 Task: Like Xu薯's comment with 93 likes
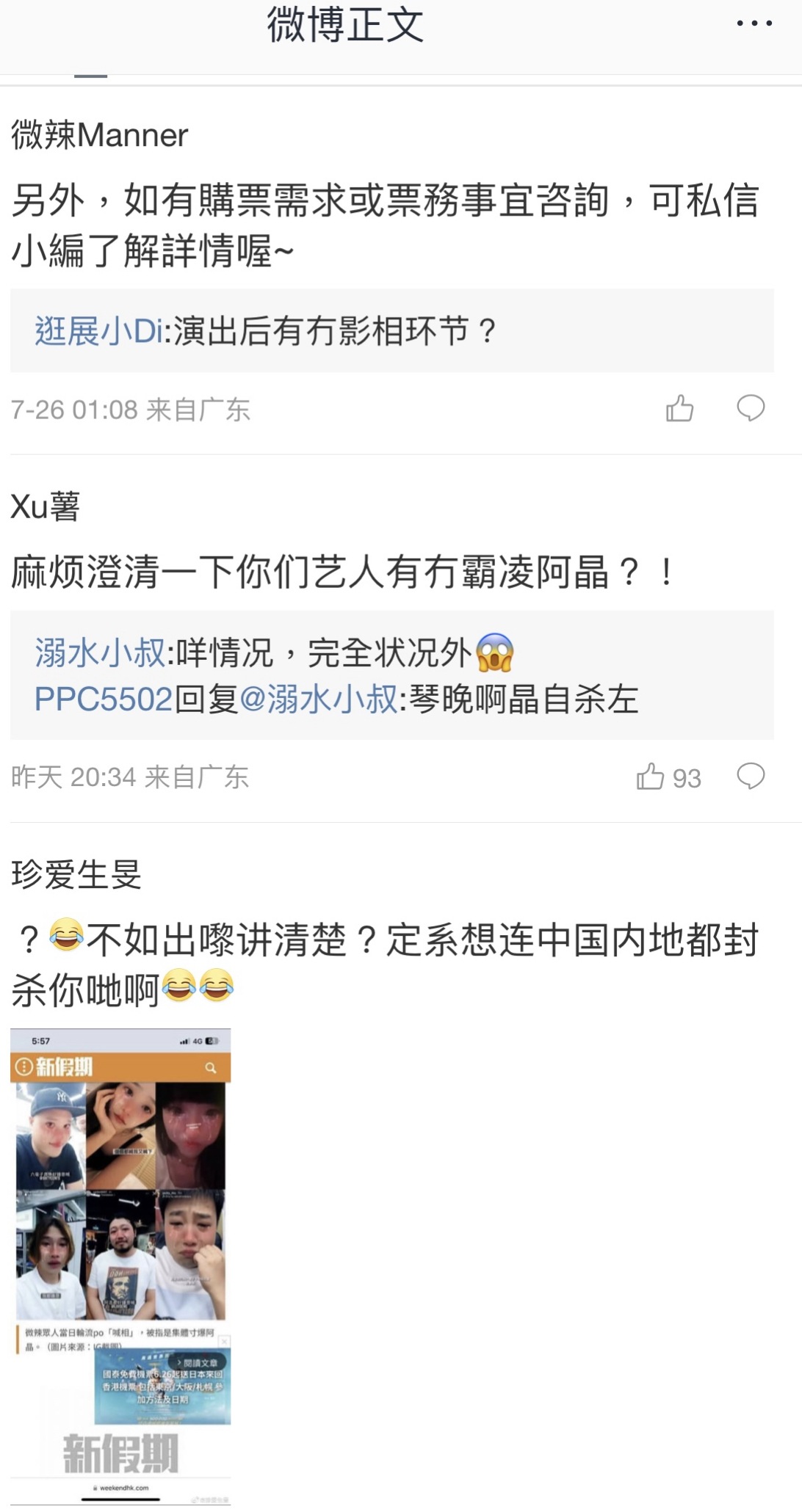(x=651, y=777)
